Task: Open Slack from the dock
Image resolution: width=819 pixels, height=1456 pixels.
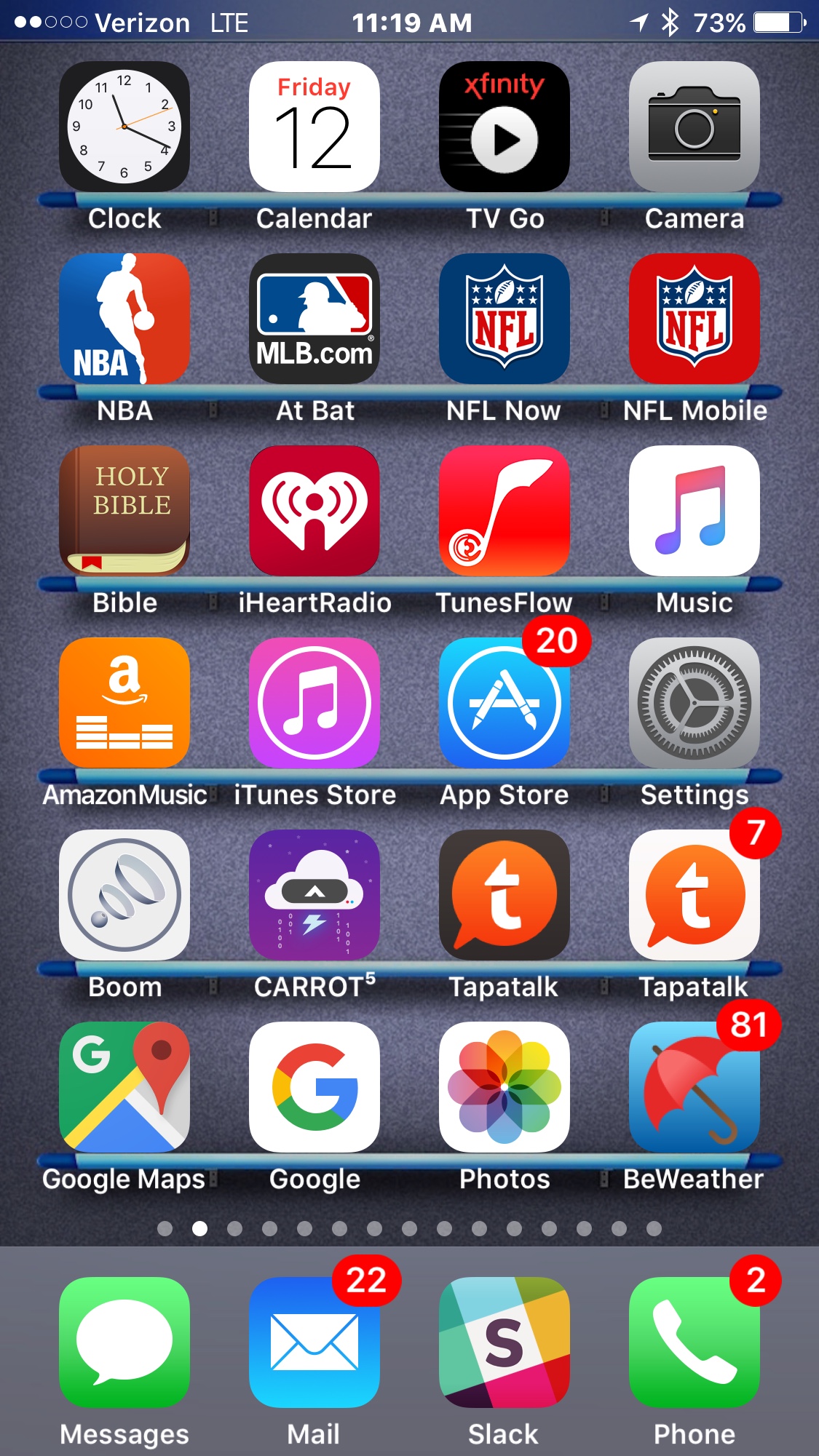Action: click(x=505, y=1342)
